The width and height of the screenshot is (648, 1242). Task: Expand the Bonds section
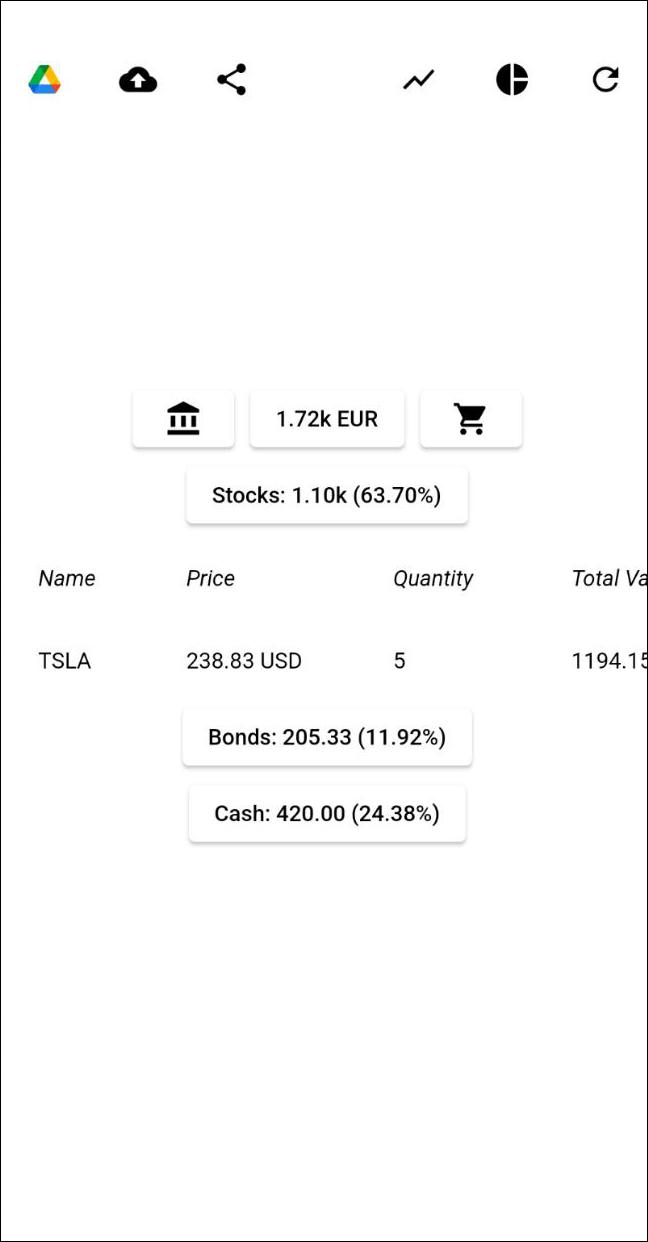[x=327, y=738]
